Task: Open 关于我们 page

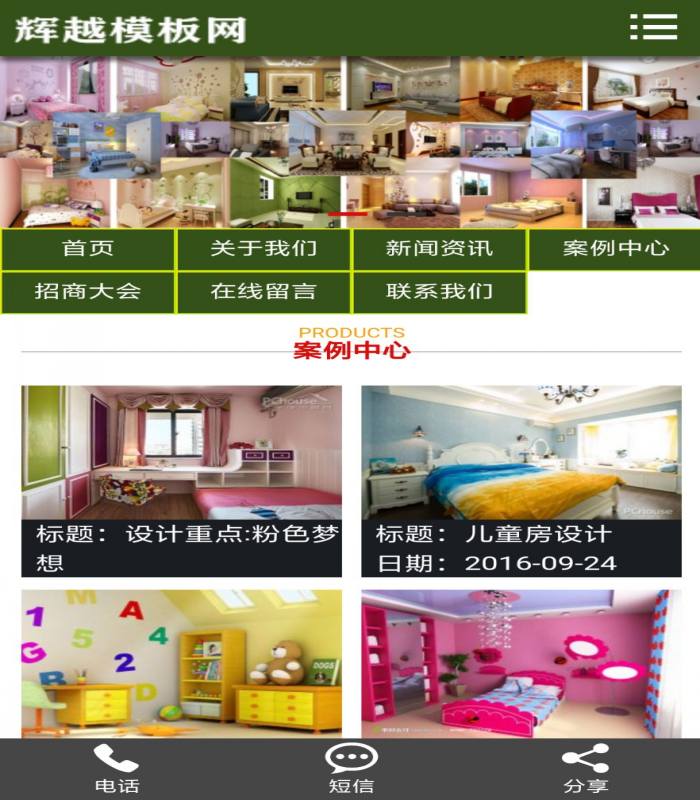Action: [x=263, y=249]
